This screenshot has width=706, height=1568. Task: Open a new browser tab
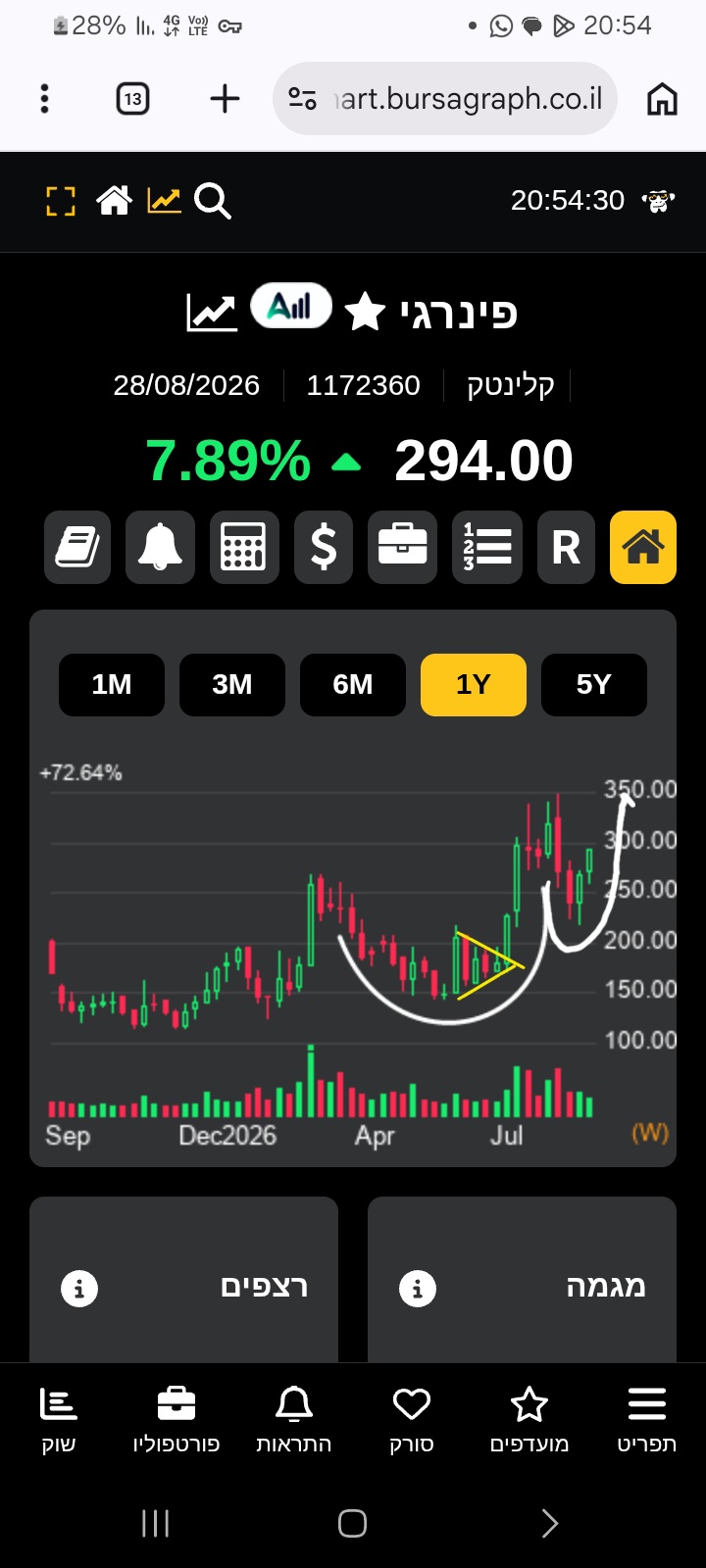pyautogui.click(x=225, y=98)
